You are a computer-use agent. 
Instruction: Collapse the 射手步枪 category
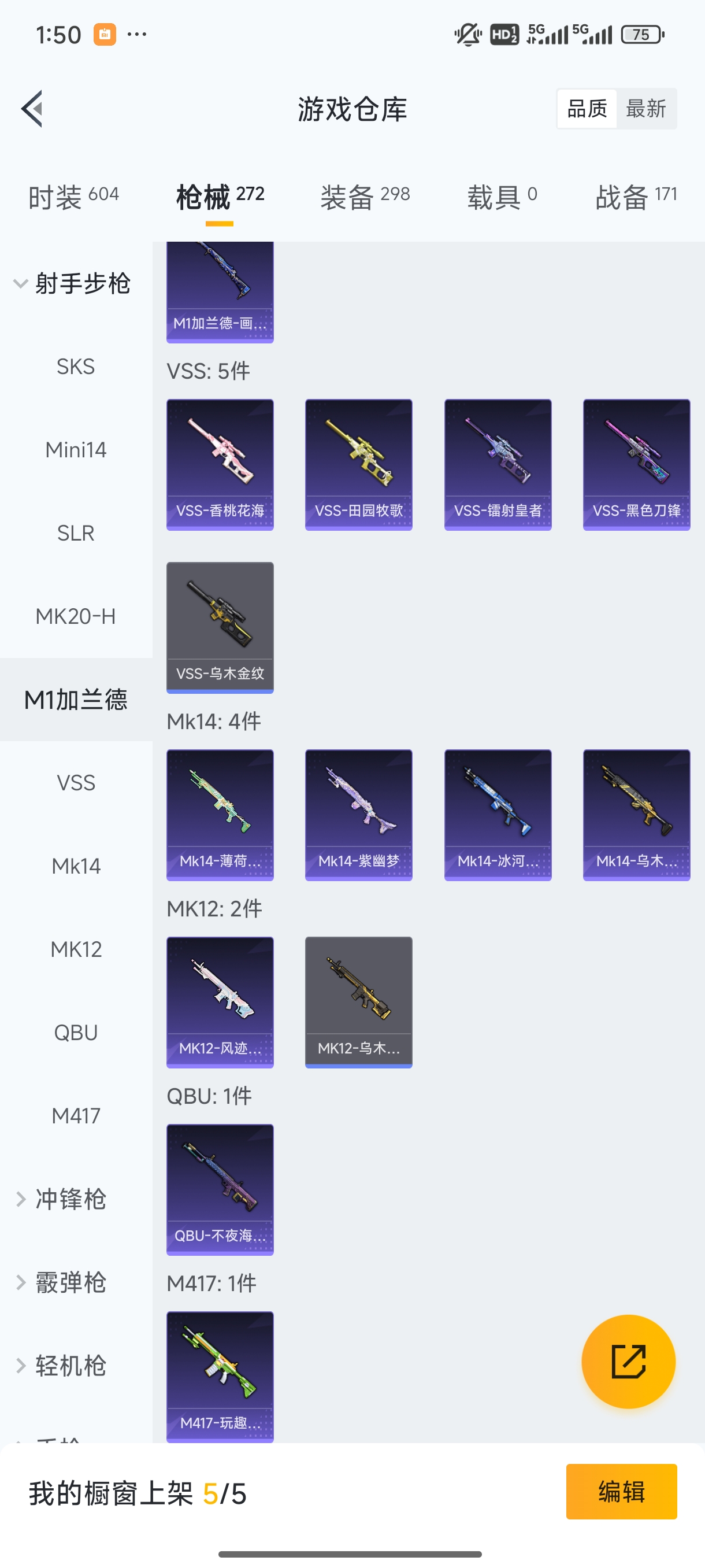pos(73,284)
